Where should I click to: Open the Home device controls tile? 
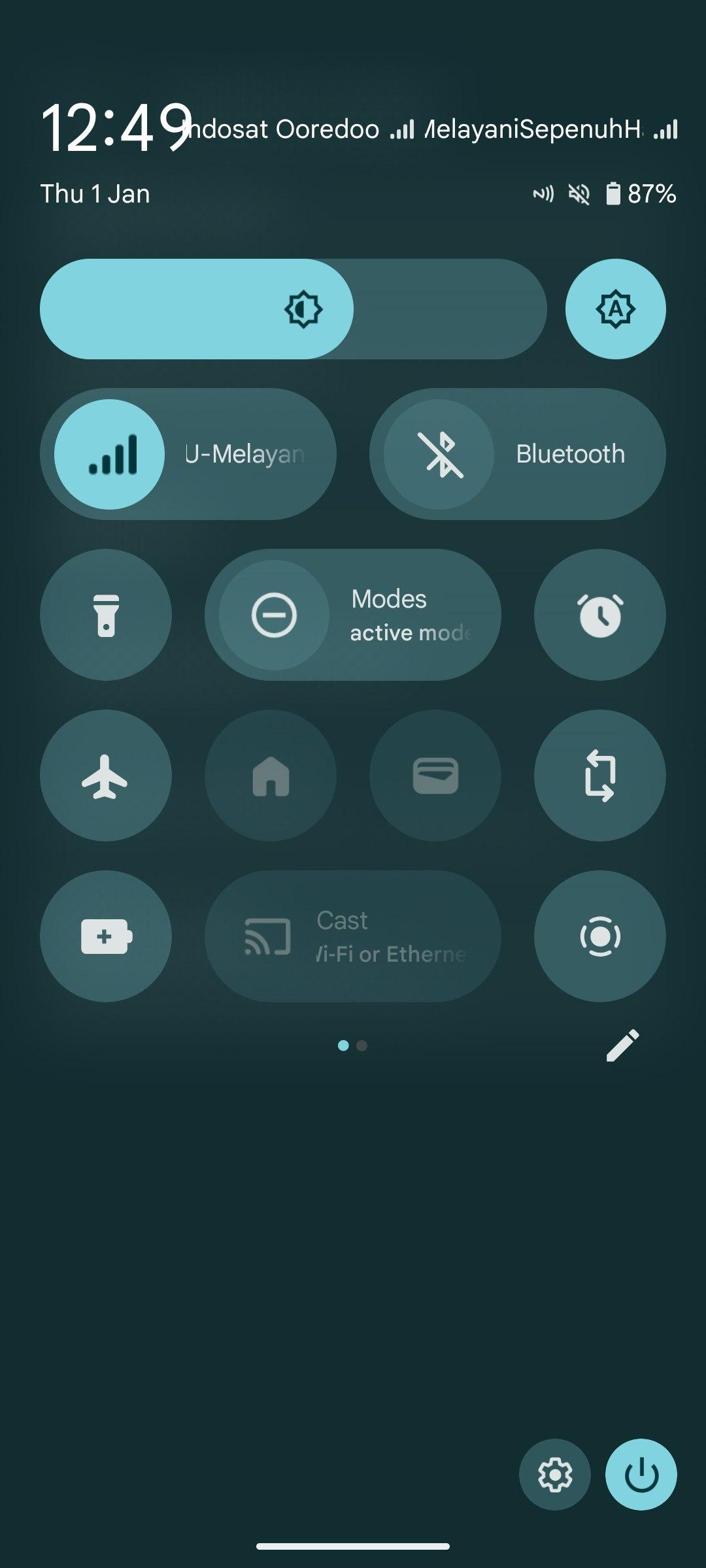pyautogui.click(x=271, y=776)
